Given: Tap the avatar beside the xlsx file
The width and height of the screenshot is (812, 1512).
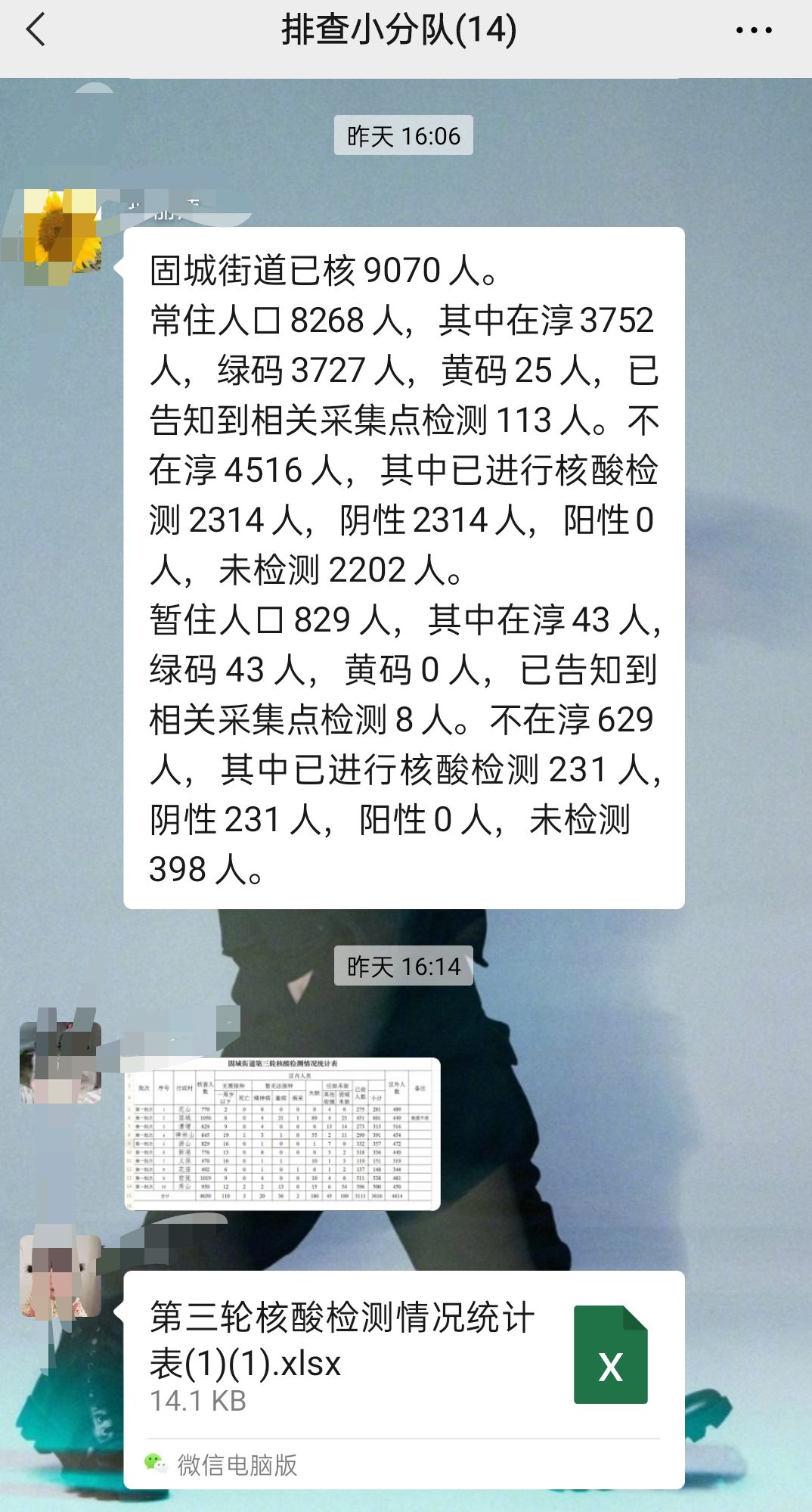Looking at the screenshot, I should click(60, 1277).
